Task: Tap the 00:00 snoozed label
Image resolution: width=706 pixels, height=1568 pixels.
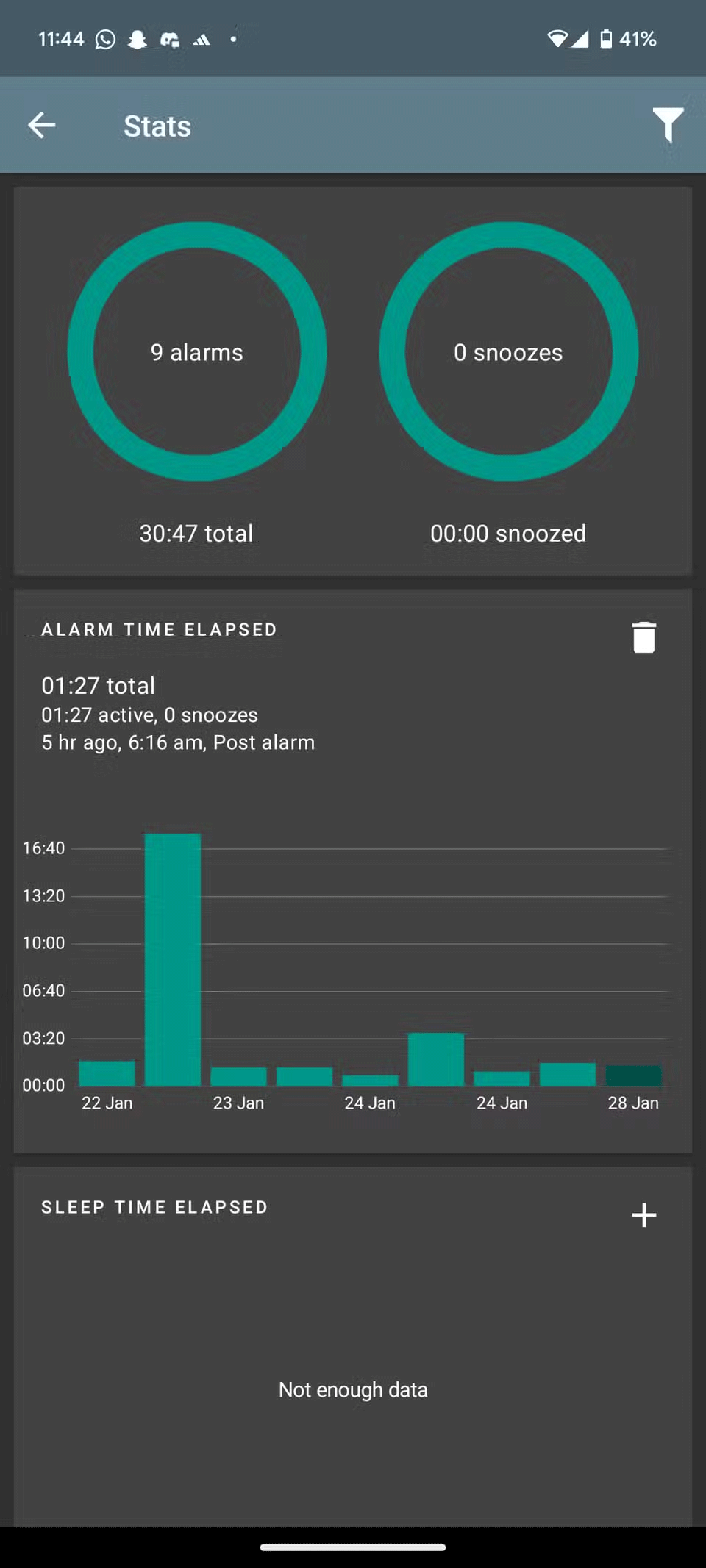Action: tap(507, 533)
